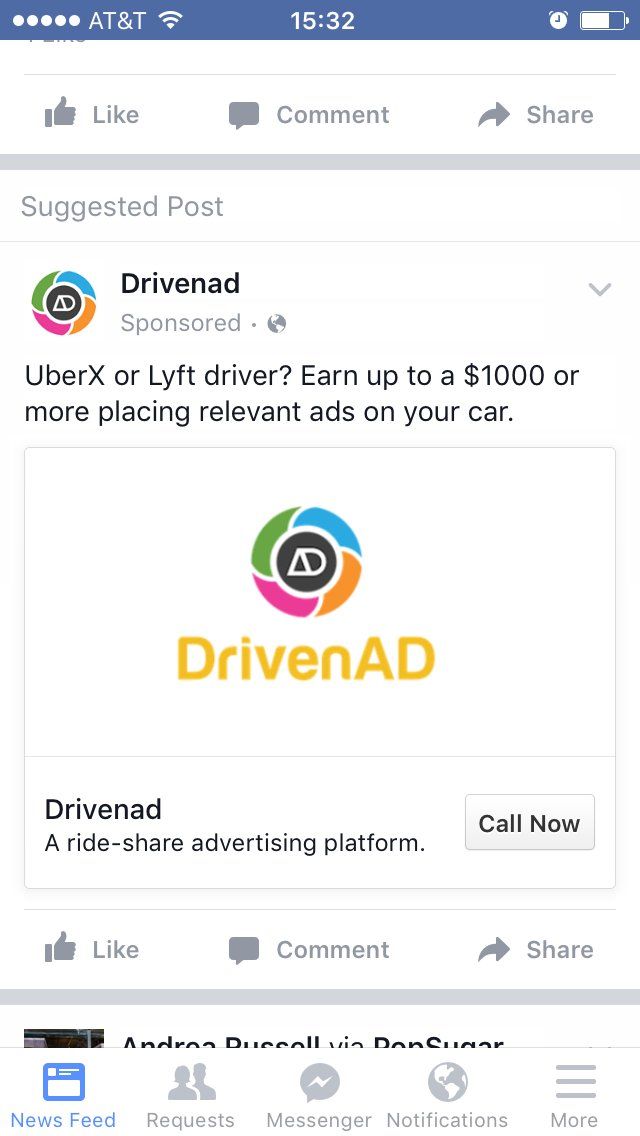Comment on the Drivenad sponsored post
Screen dimensions: 640x1136
(x=309, y=949)
